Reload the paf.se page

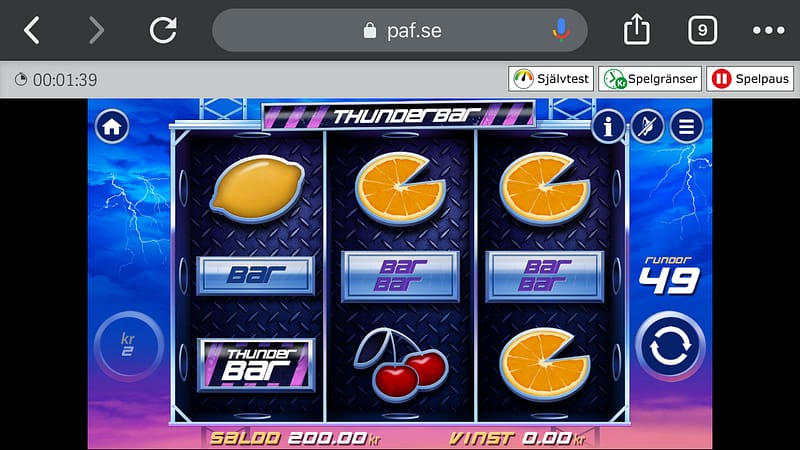click(x=163, y=31)
